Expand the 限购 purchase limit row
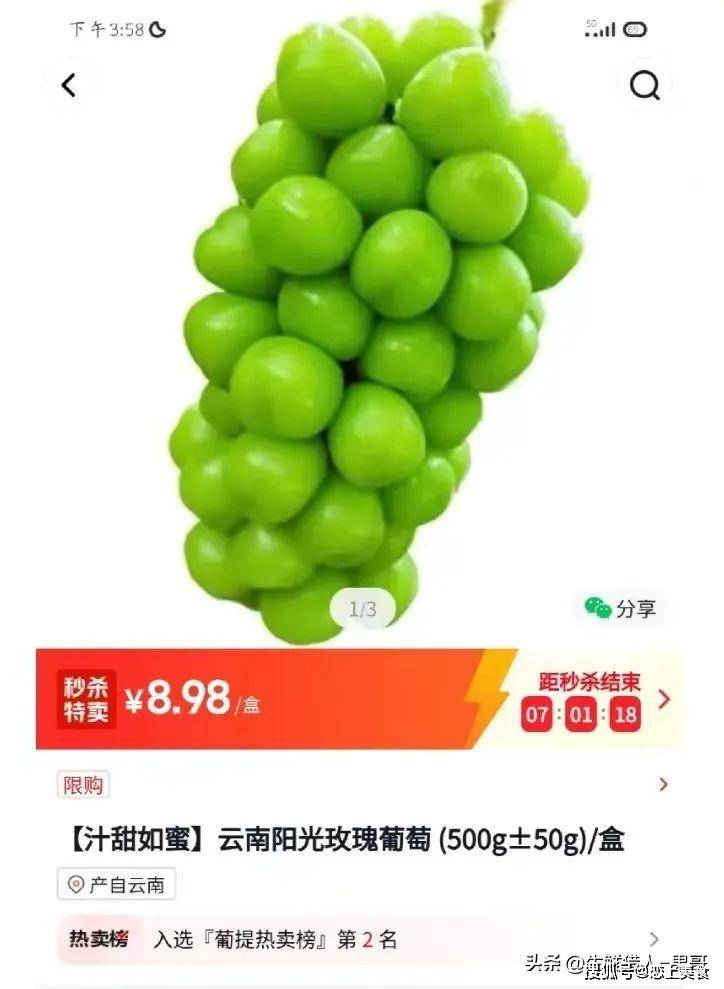The image size is (724, 989). coord(663,785)
